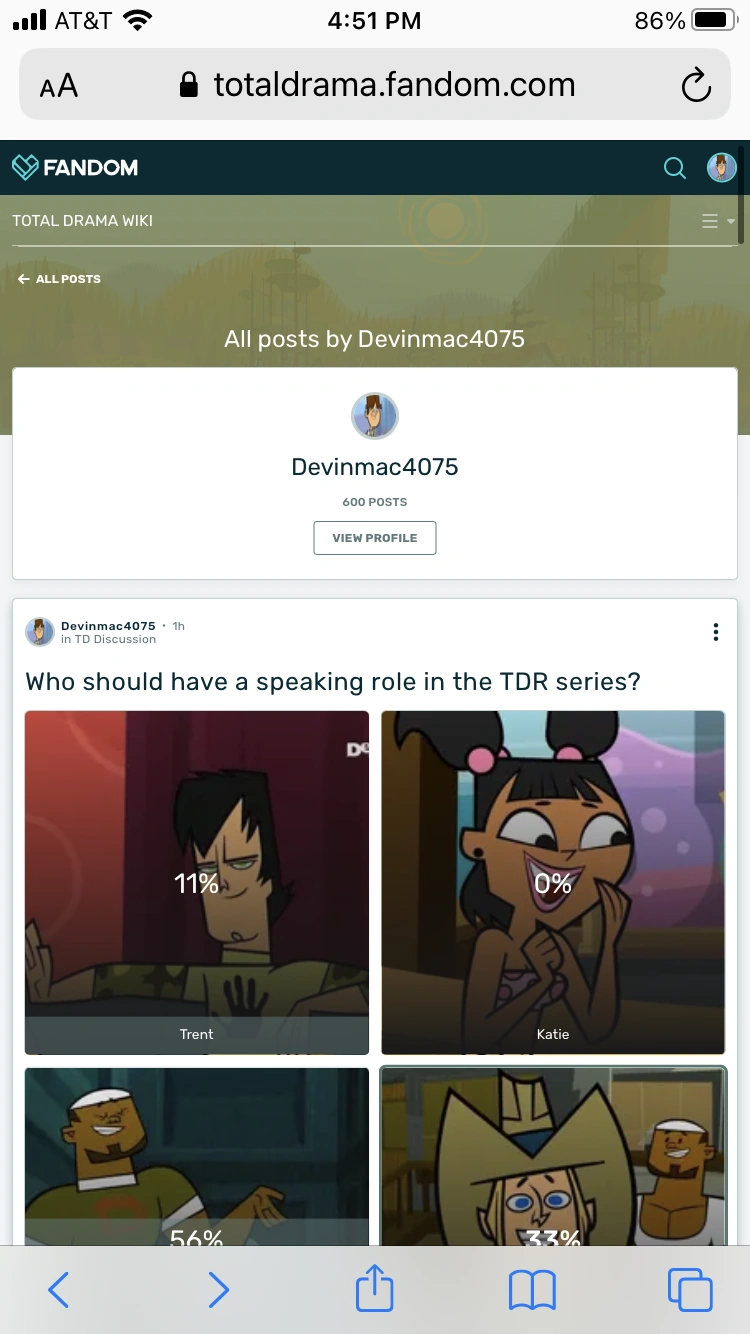Open the user avatar in the Fandom navbar
This screenshot has height=1334, width=750.
(x=721, y=167)
